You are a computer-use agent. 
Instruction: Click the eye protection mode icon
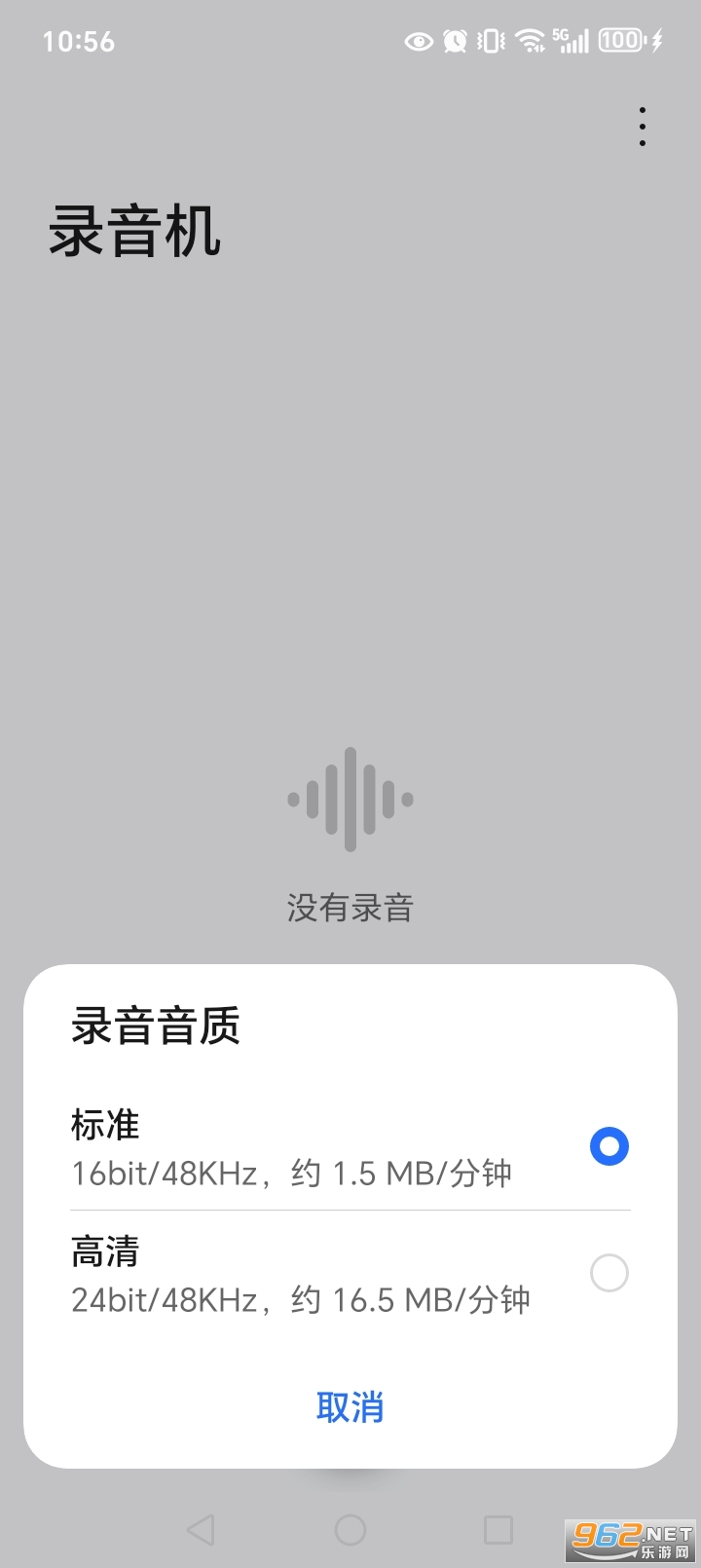point(419,41)
